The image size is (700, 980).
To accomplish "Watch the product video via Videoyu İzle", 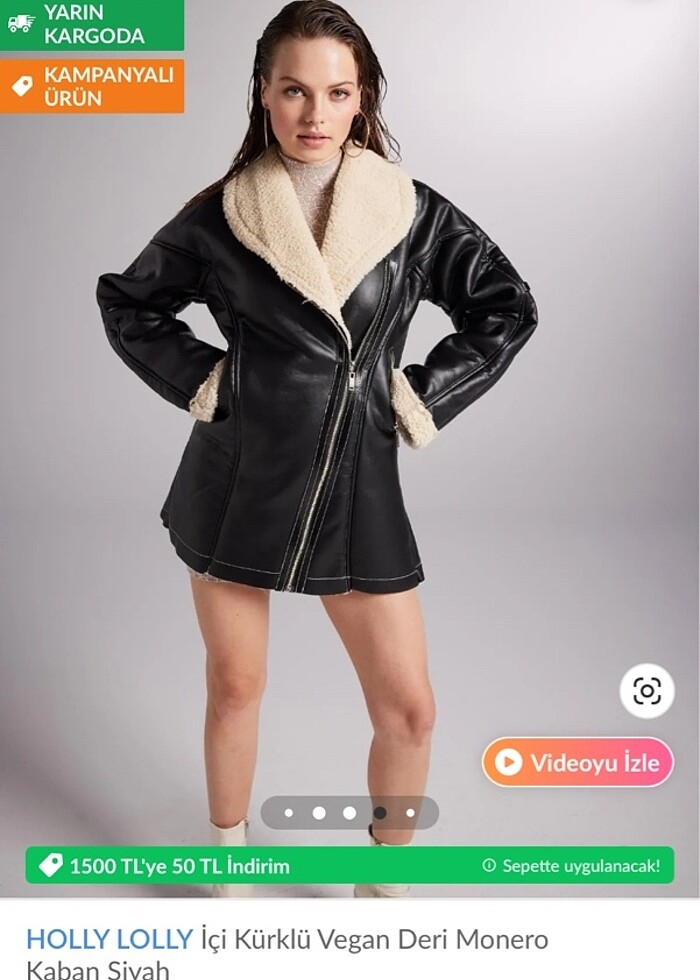I will pyautogui.click(x=578, y=763).
